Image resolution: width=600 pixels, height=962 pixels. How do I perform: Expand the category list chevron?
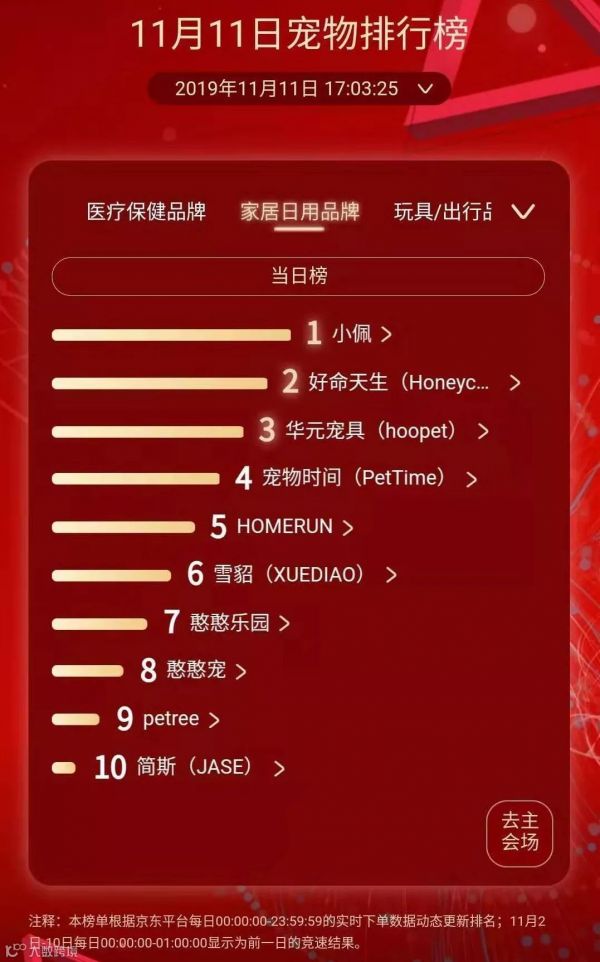(x=523, y=212)
